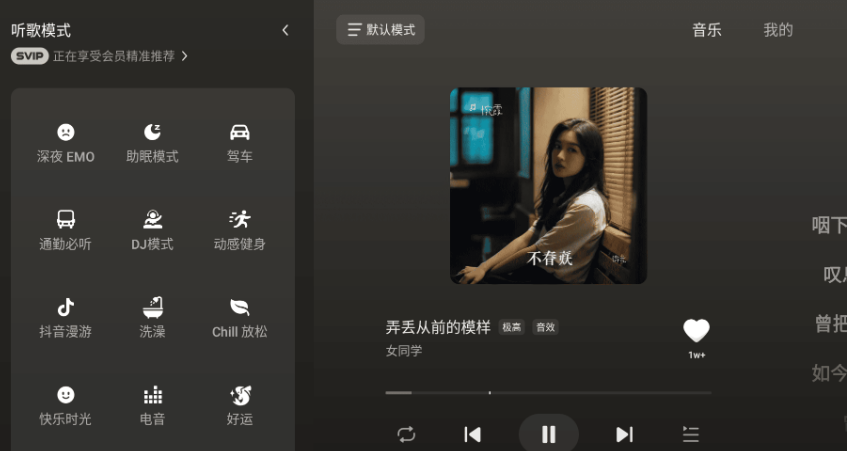Choose the 洗澡 shower mode

pyautogui.click(x=152, y=318)
